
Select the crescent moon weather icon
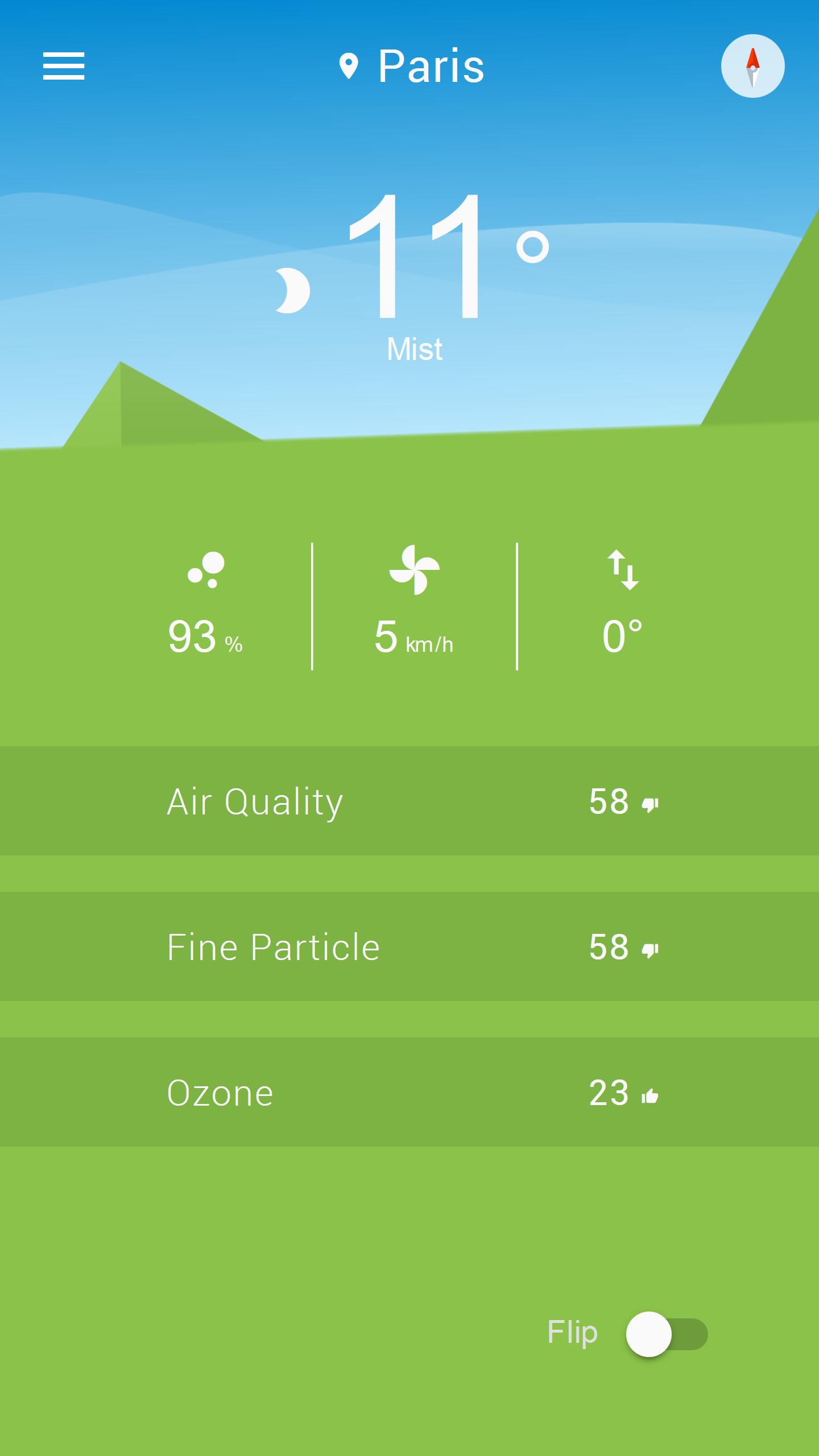click(293, 289)
